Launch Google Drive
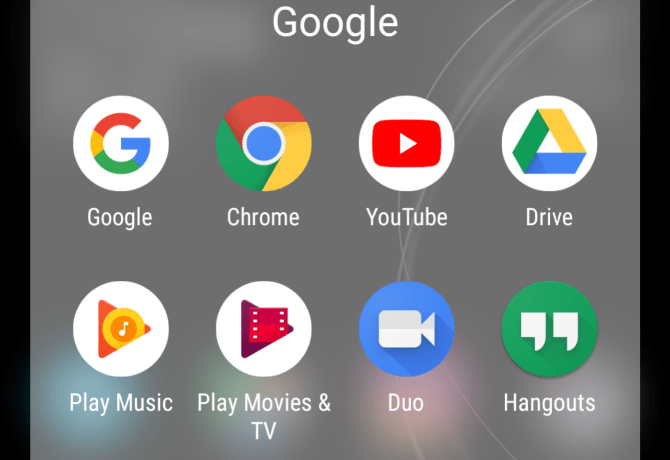The height and width of the screenshot is (460, 670). click(549, 144)
